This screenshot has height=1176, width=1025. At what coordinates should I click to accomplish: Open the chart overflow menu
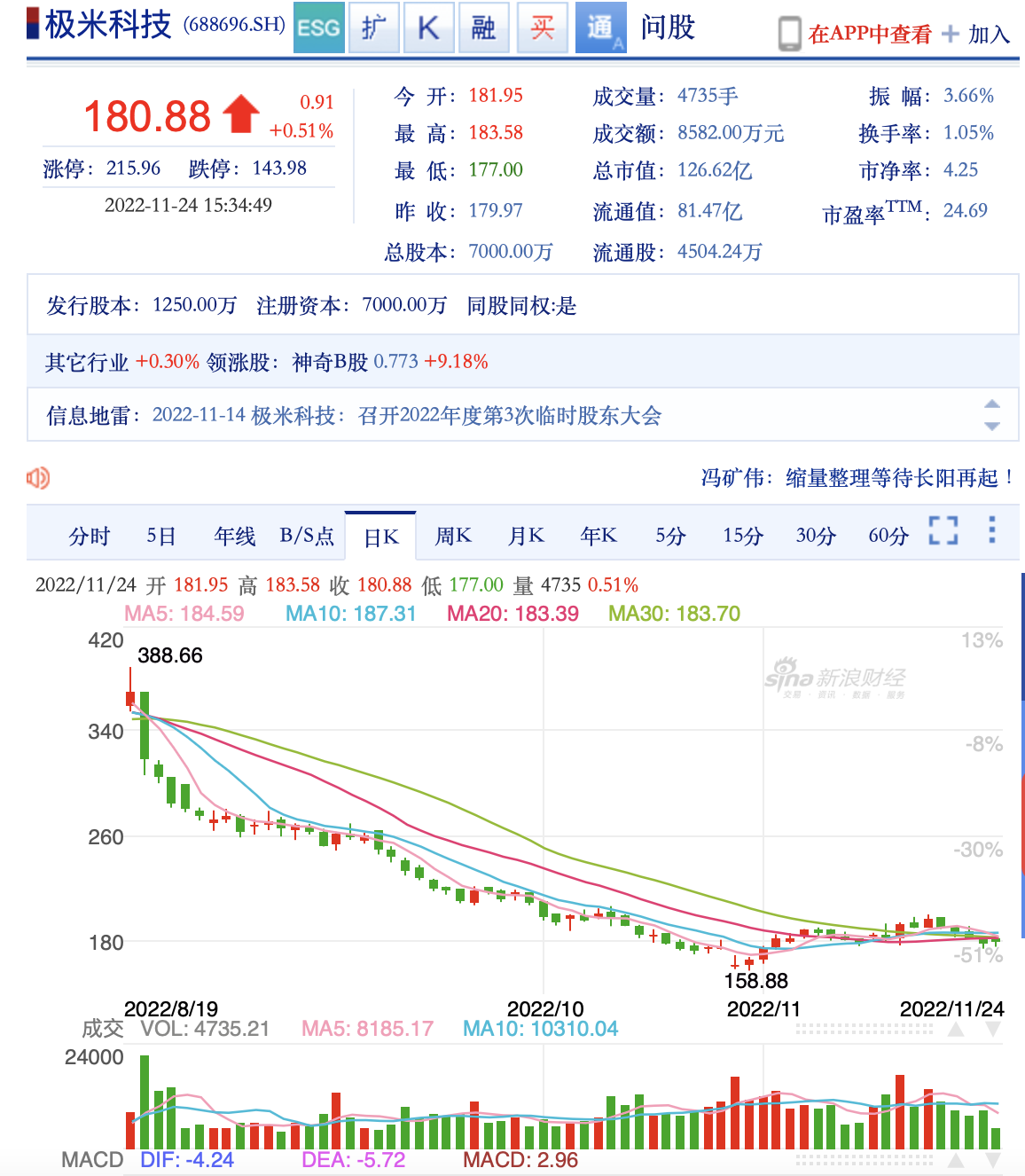click(991, 530)
